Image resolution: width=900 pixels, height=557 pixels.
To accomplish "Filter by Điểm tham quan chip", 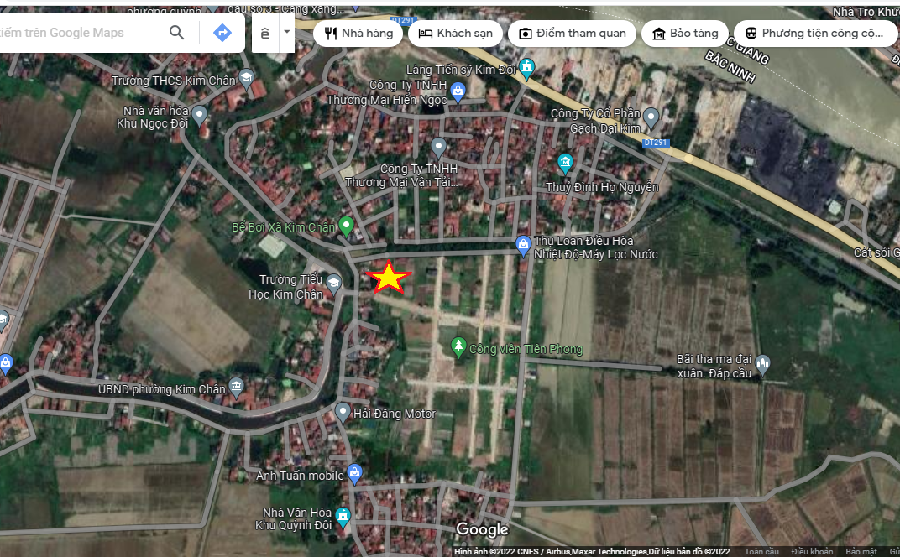I will tap(571, 33).
